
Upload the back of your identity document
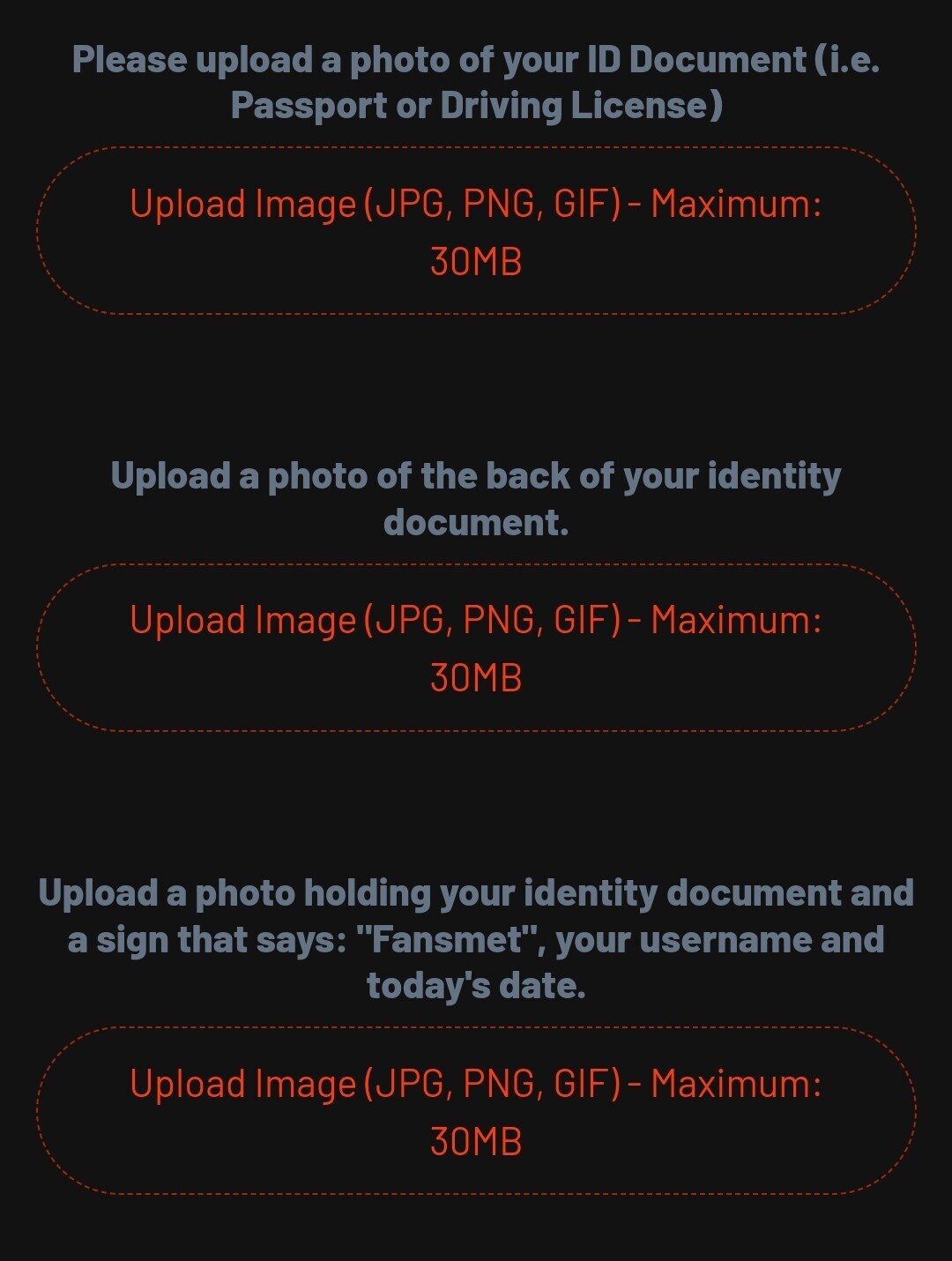click(476, 648)
